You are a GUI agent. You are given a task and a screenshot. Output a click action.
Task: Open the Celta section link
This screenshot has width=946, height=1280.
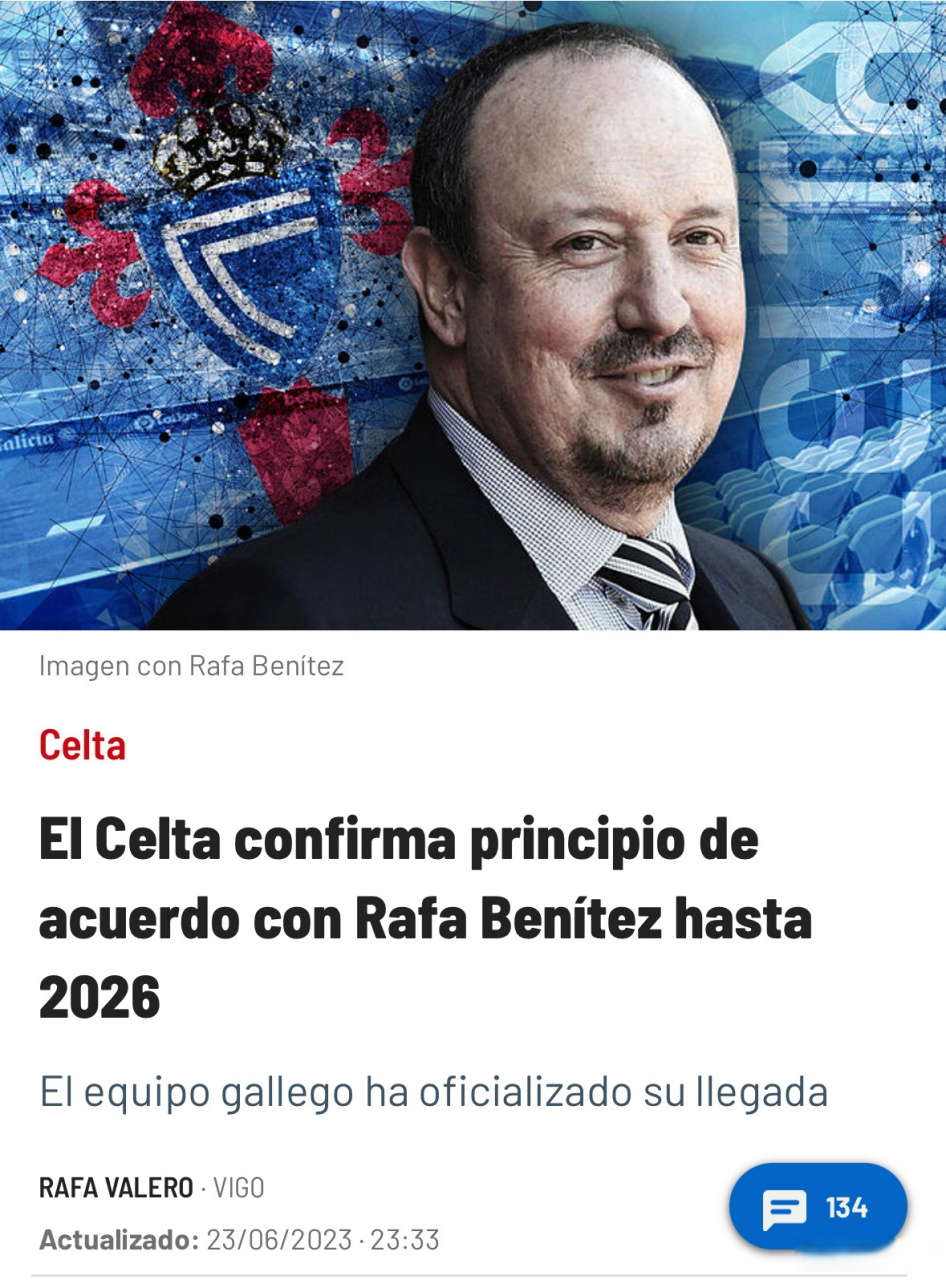coord(82,745)
